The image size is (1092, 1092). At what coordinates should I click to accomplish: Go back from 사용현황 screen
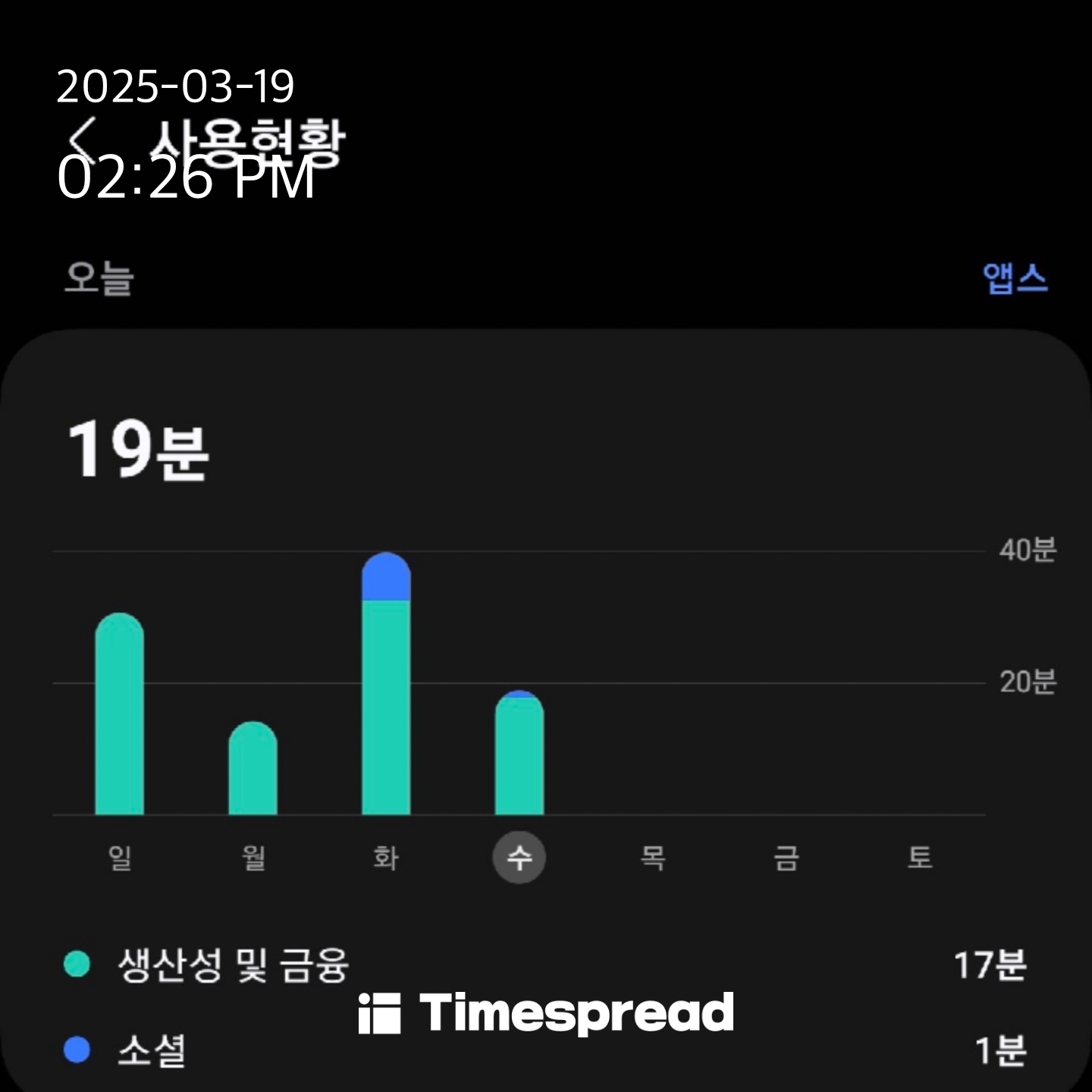pyautogui.click(x=81, y=140)
